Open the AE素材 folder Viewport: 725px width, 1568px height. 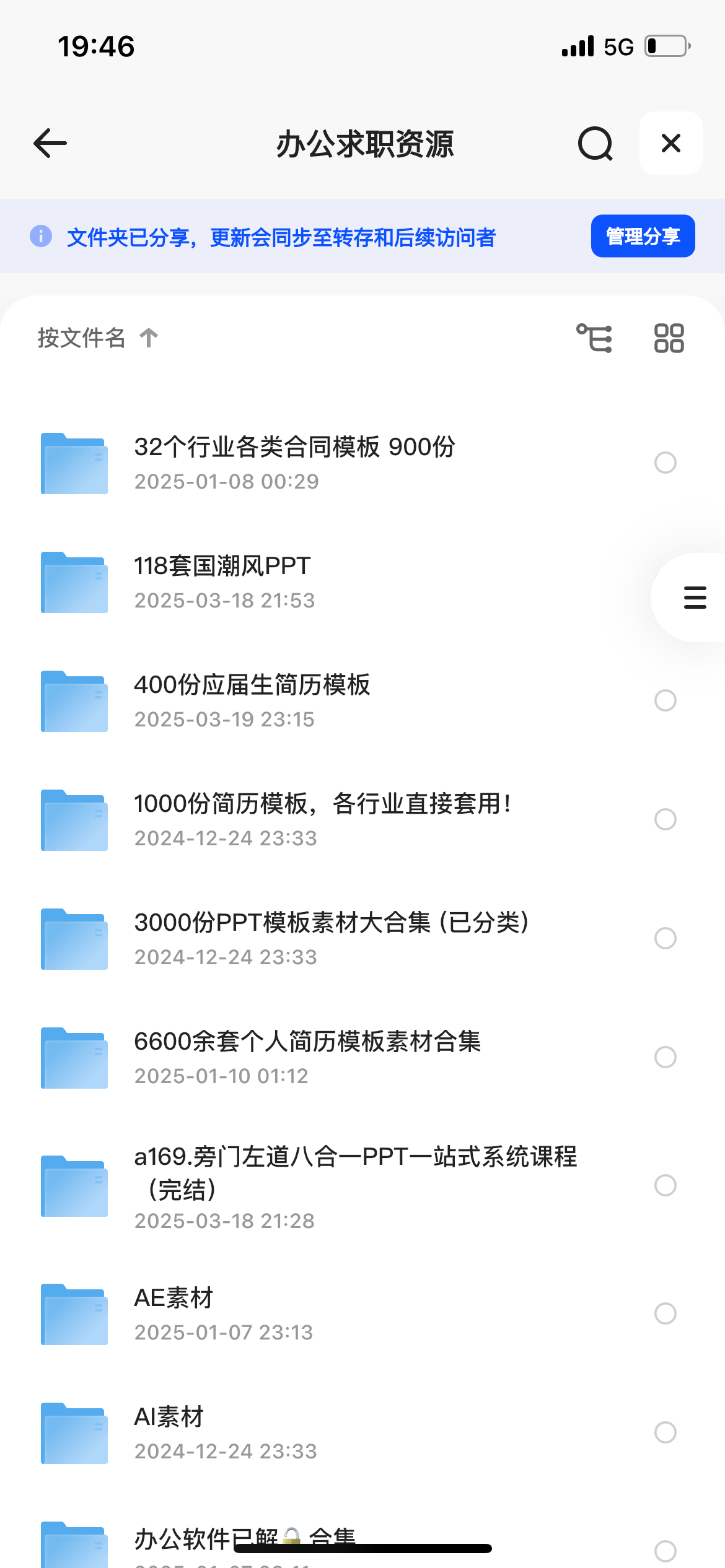174,1313
